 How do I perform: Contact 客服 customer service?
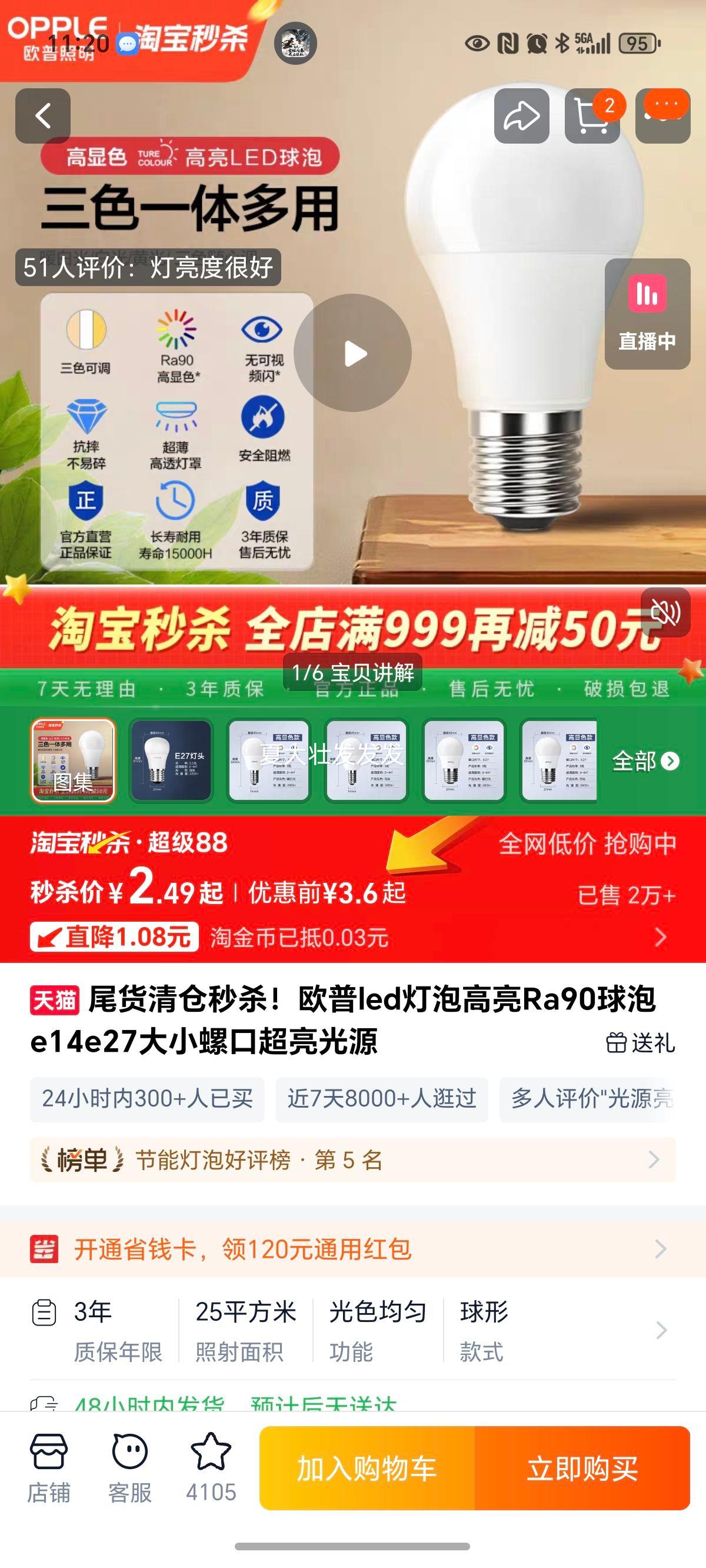tap(129, 1467)
